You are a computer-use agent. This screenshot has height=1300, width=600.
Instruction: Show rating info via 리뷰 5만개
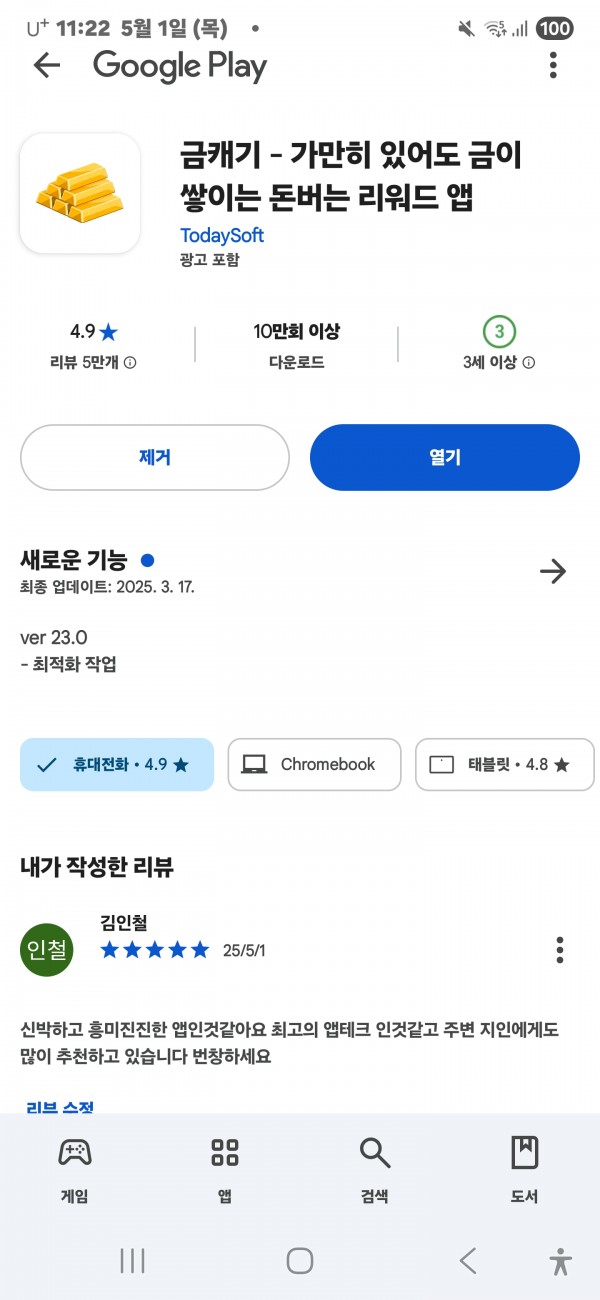click(x=93, y=362)
